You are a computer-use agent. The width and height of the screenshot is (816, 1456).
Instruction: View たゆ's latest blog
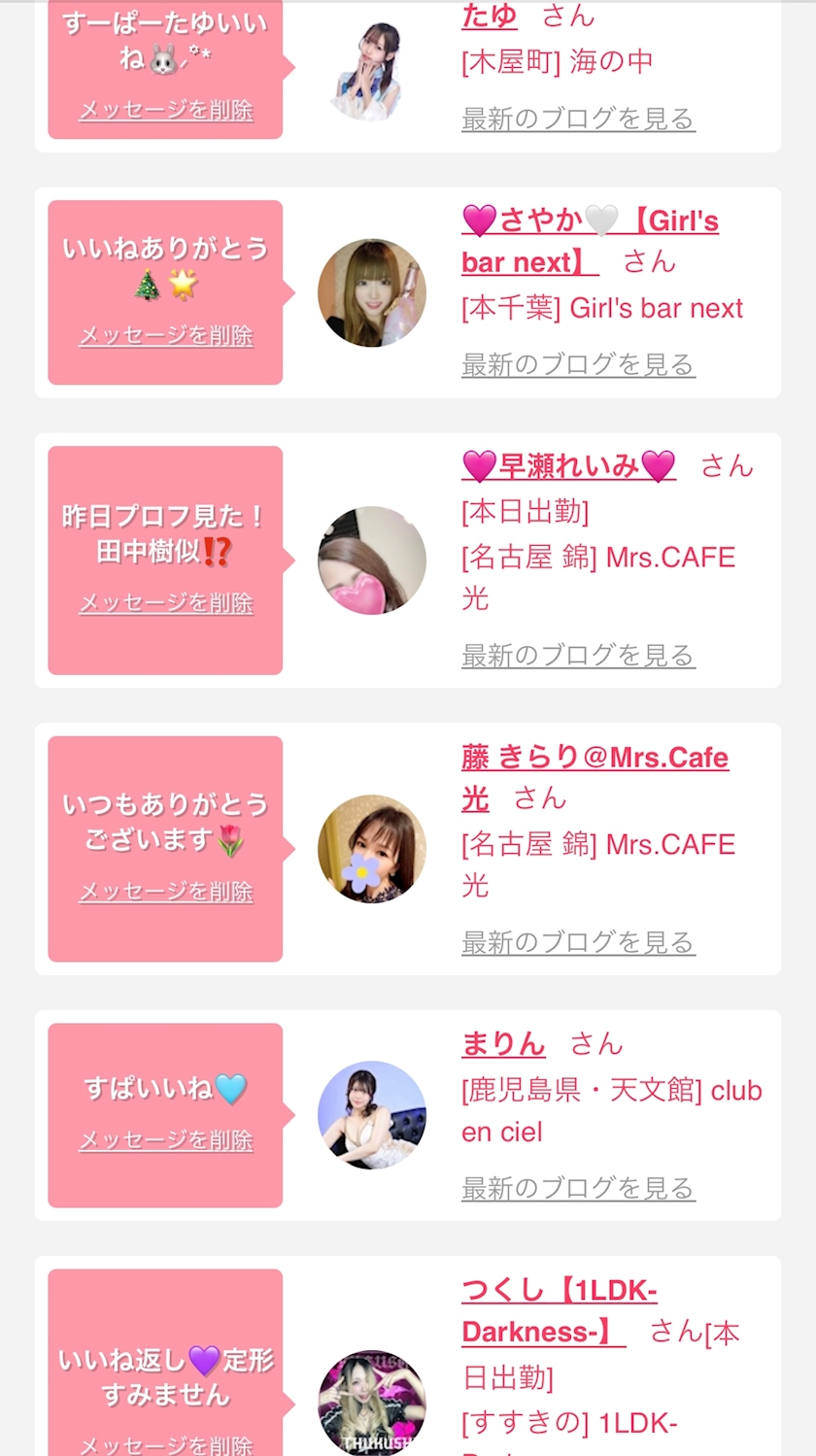click(x=578, y=119)
